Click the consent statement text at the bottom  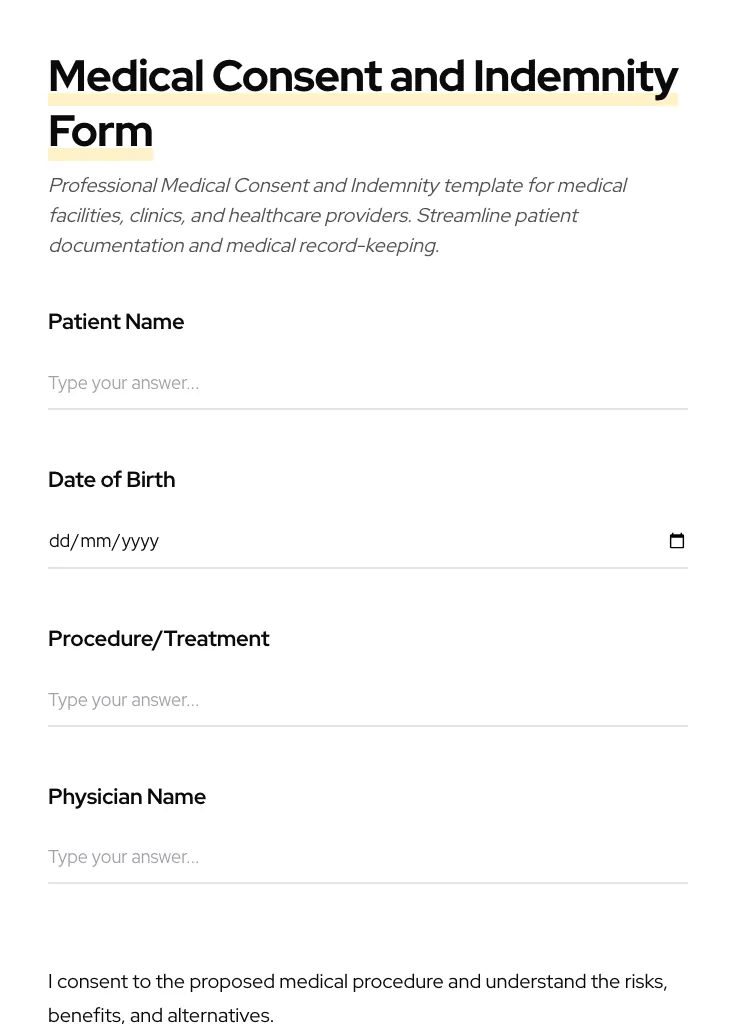(357, 997)
